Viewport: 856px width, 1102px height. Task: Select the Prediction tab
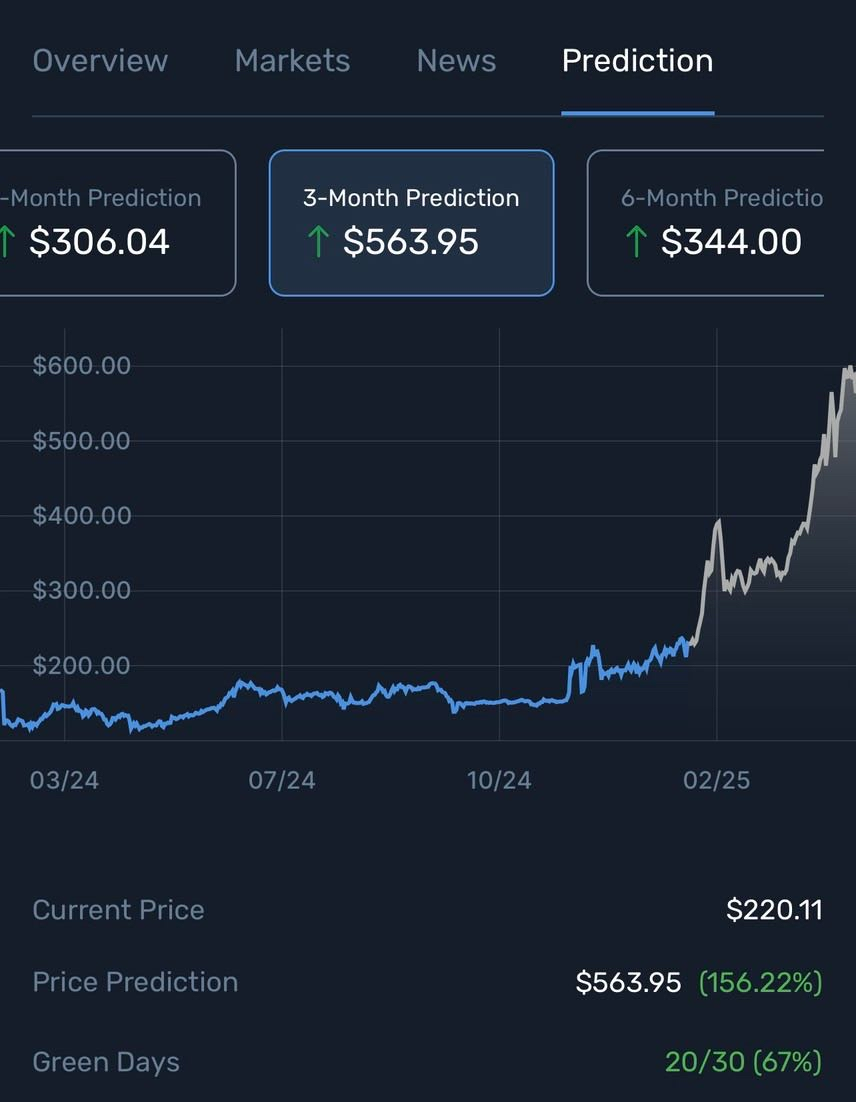click(x=637, y=61)
